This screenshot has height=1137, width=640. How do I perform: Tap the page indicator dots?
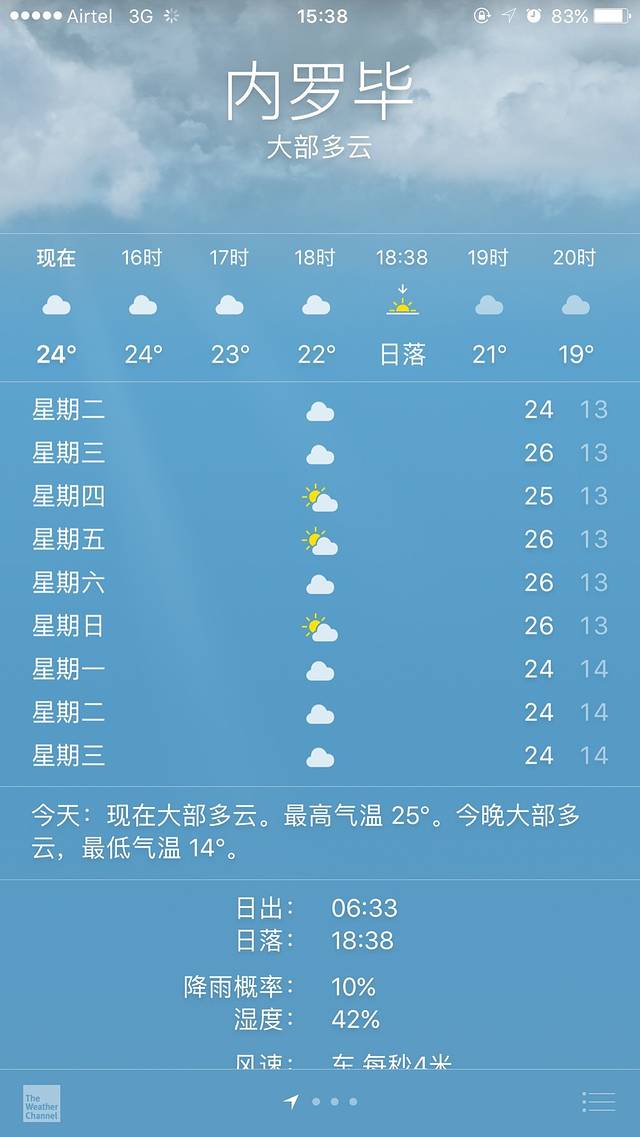[322, 1102]
